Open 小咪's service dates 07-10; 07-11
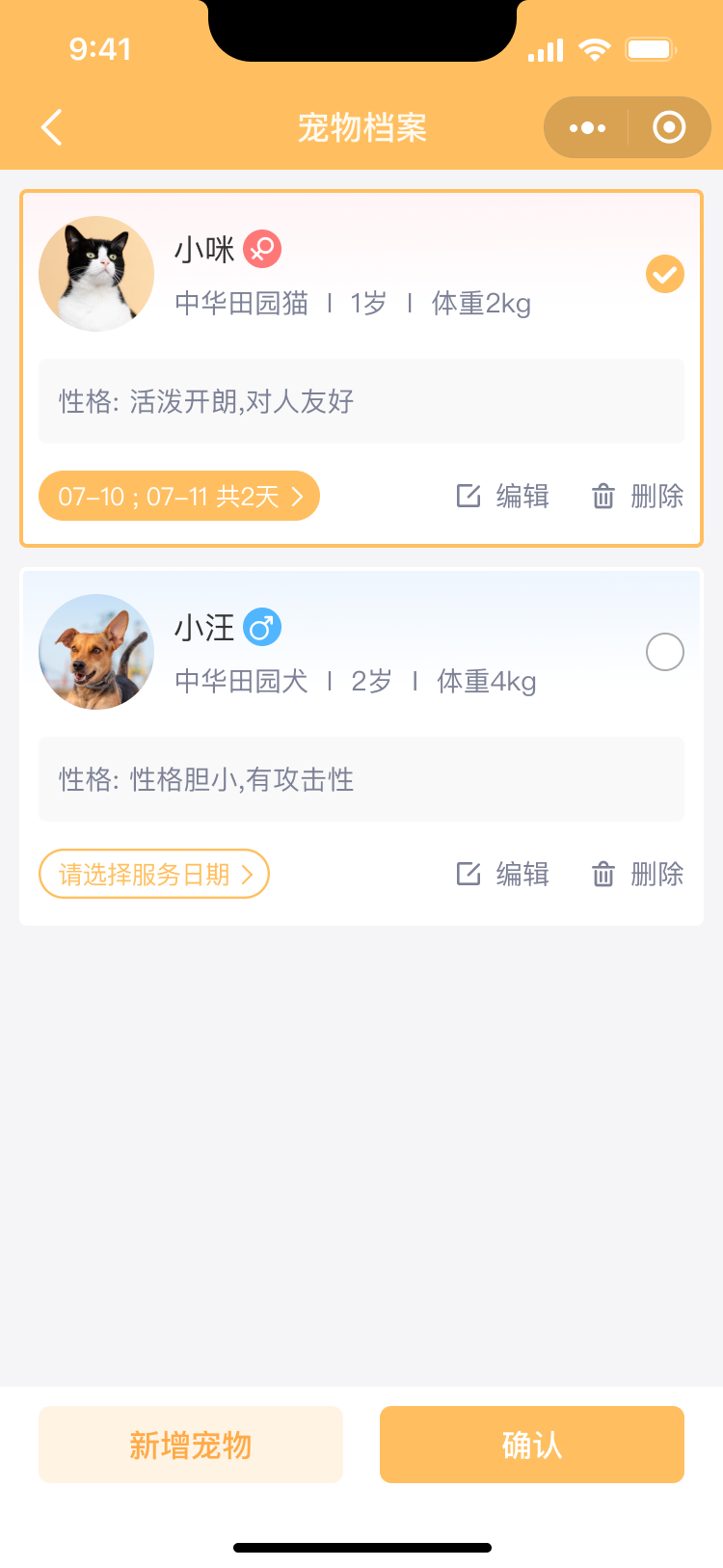 point(179,497)
